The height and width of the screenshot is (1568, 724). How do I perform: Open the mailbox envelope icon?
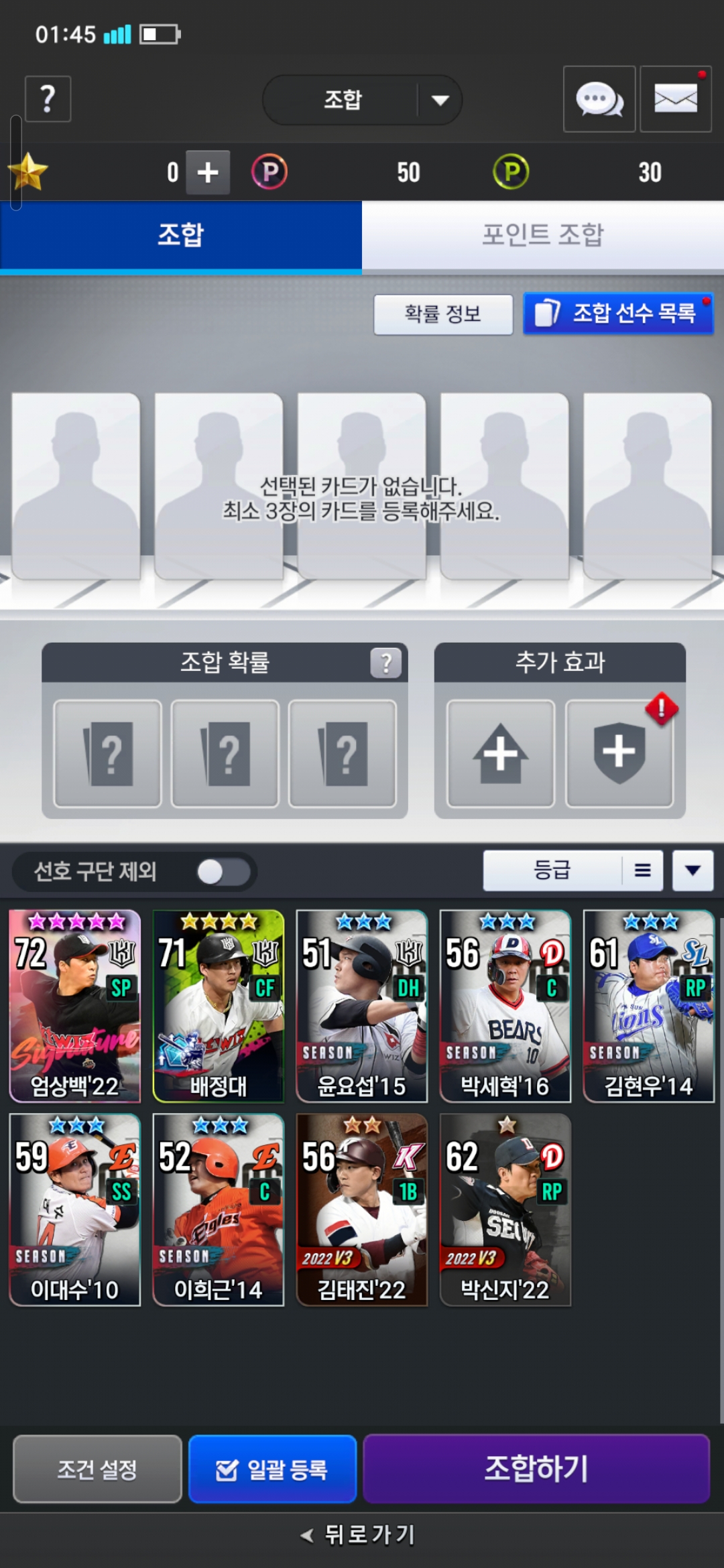click(x=676, y=99)
